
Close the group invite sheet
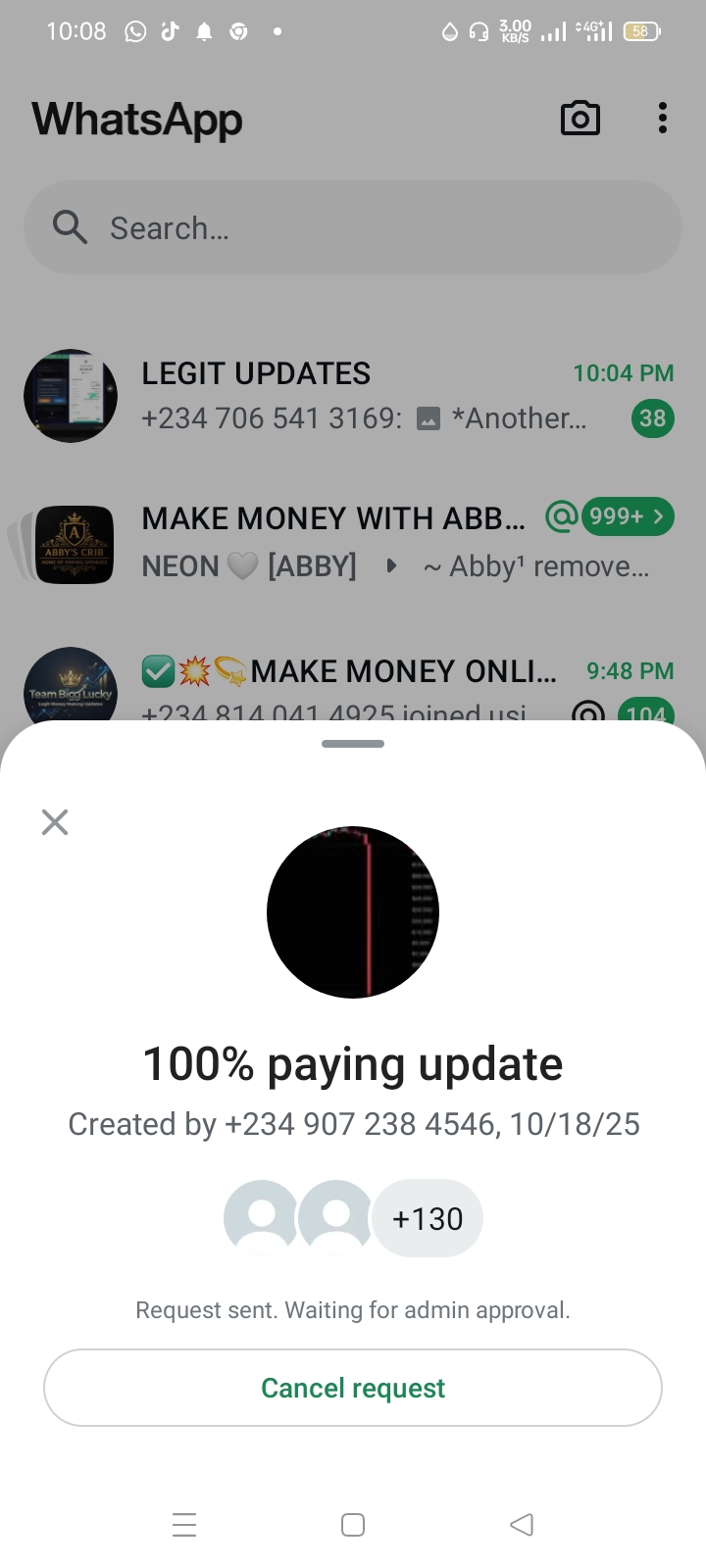point(55,822)
